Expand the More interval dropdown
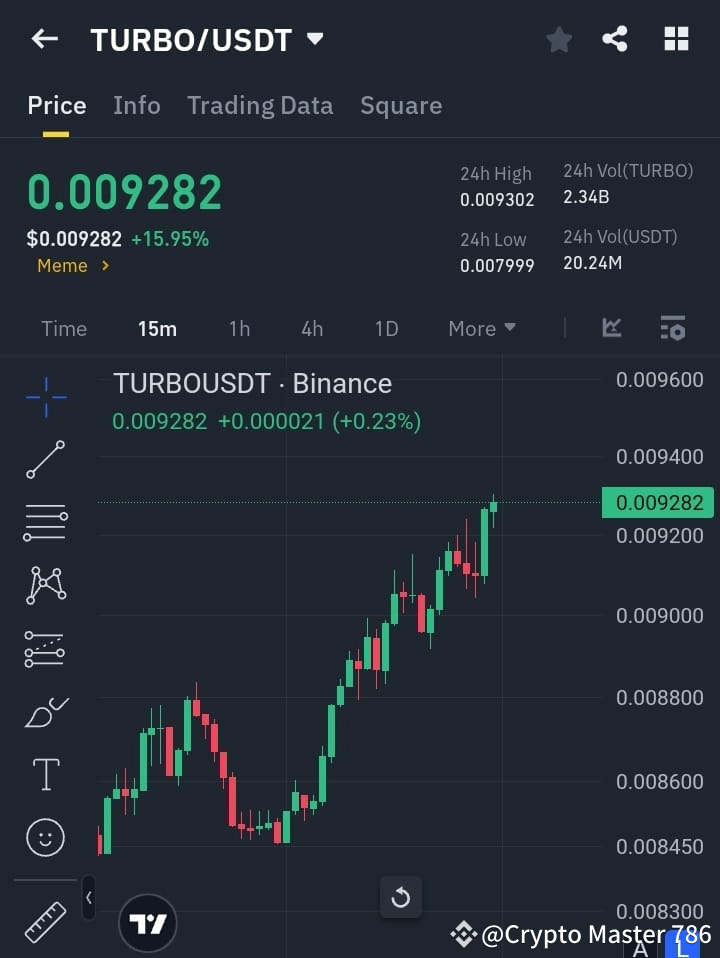Image resolution: width=720 pixels, height=958 pixels. click(481, 328)
